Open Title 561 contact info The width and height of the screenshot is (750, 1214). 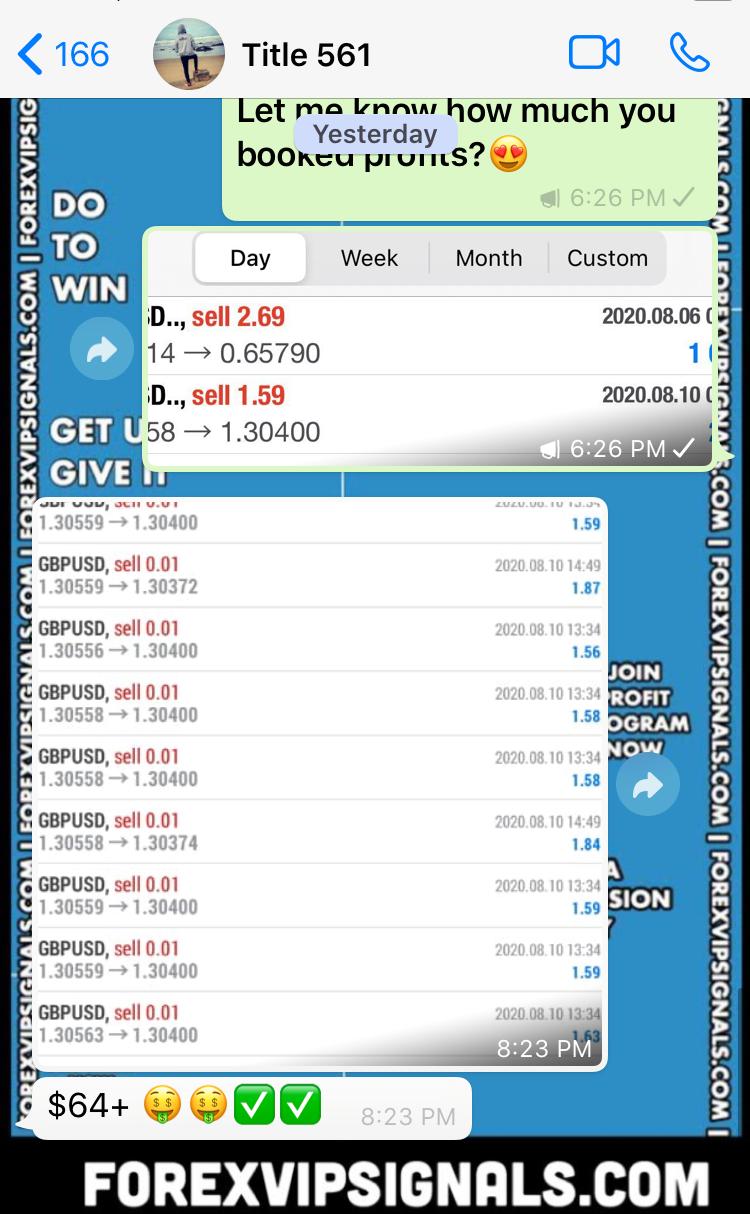[x=306, y=55]
